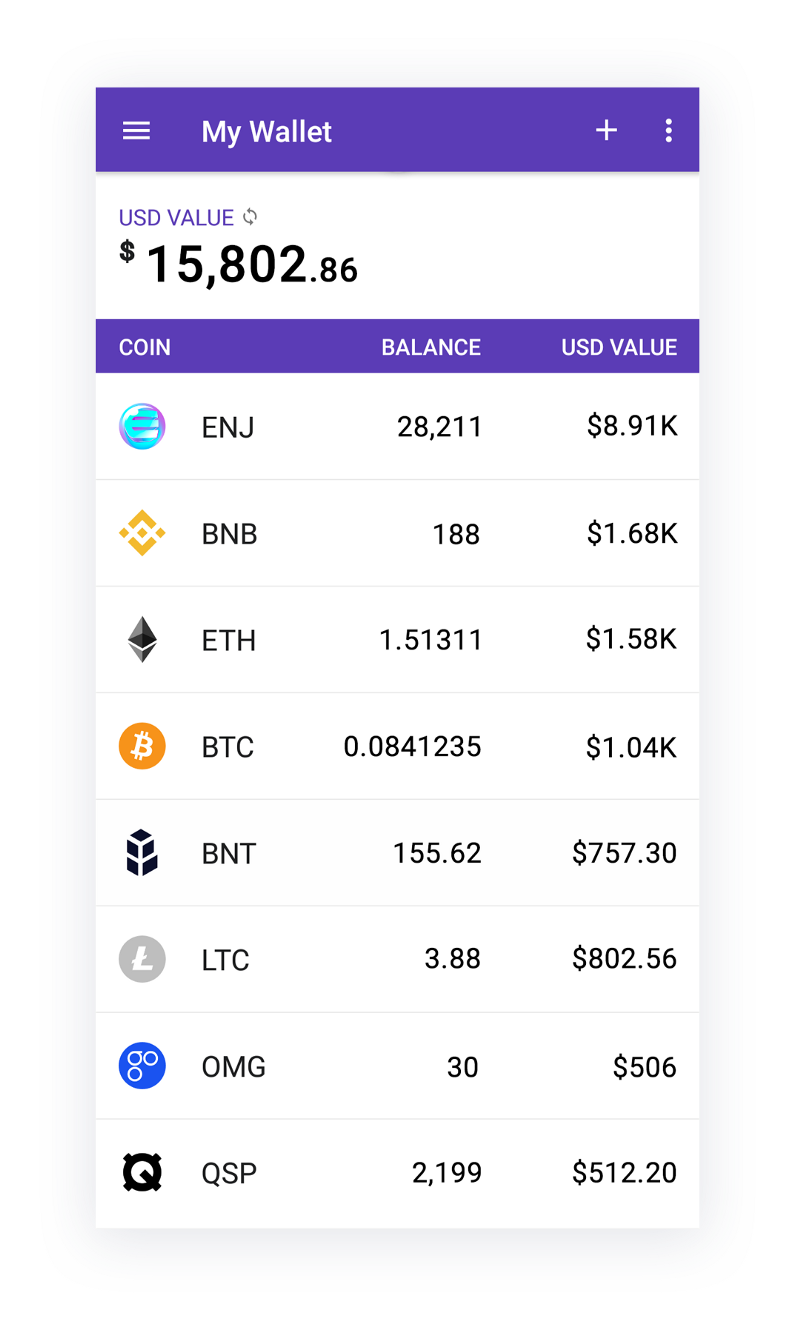Tap the LTC coin row
Image resolution: width=800 pixels, height=1329 pixels.
pos(397,960)
